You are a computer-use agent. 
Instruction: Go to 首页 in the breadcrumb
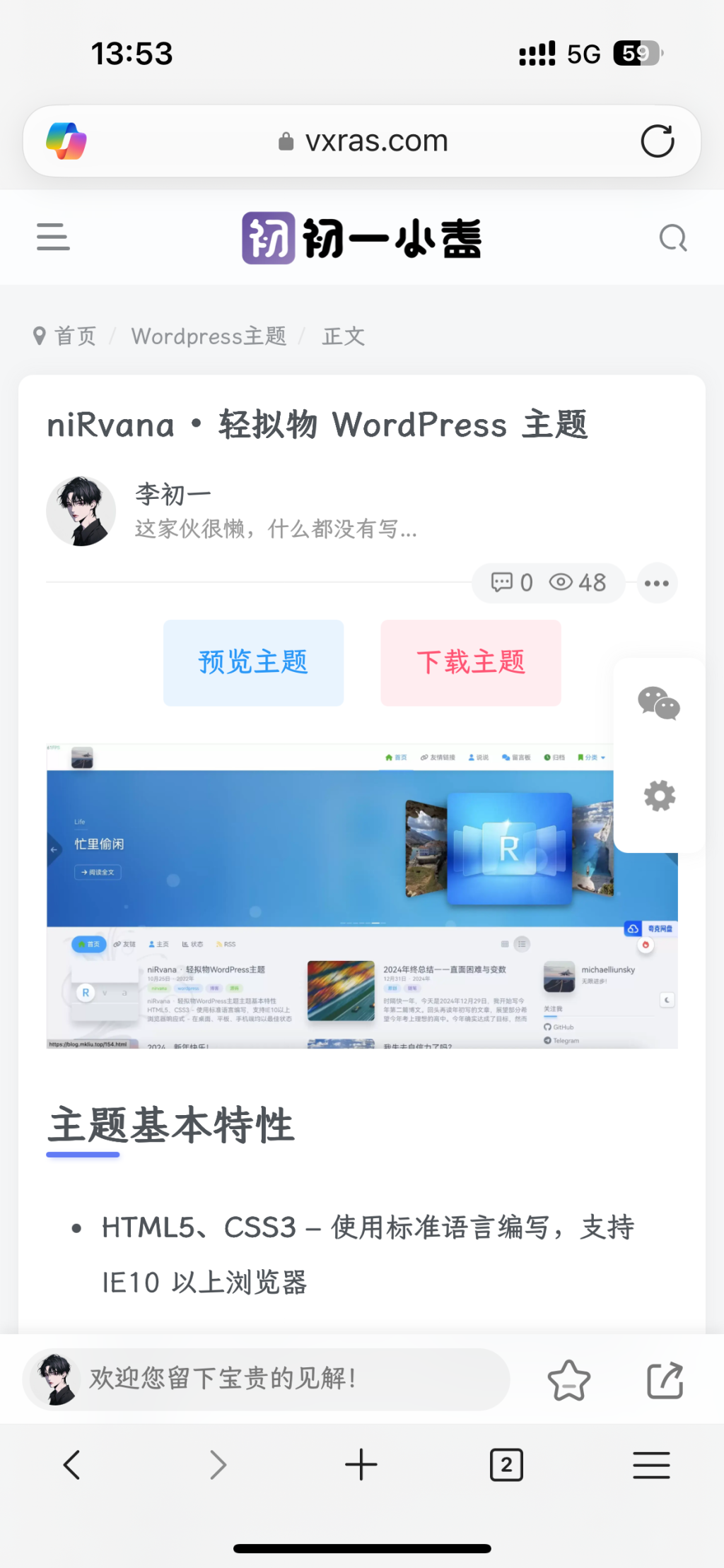click(x=74, y=336)
